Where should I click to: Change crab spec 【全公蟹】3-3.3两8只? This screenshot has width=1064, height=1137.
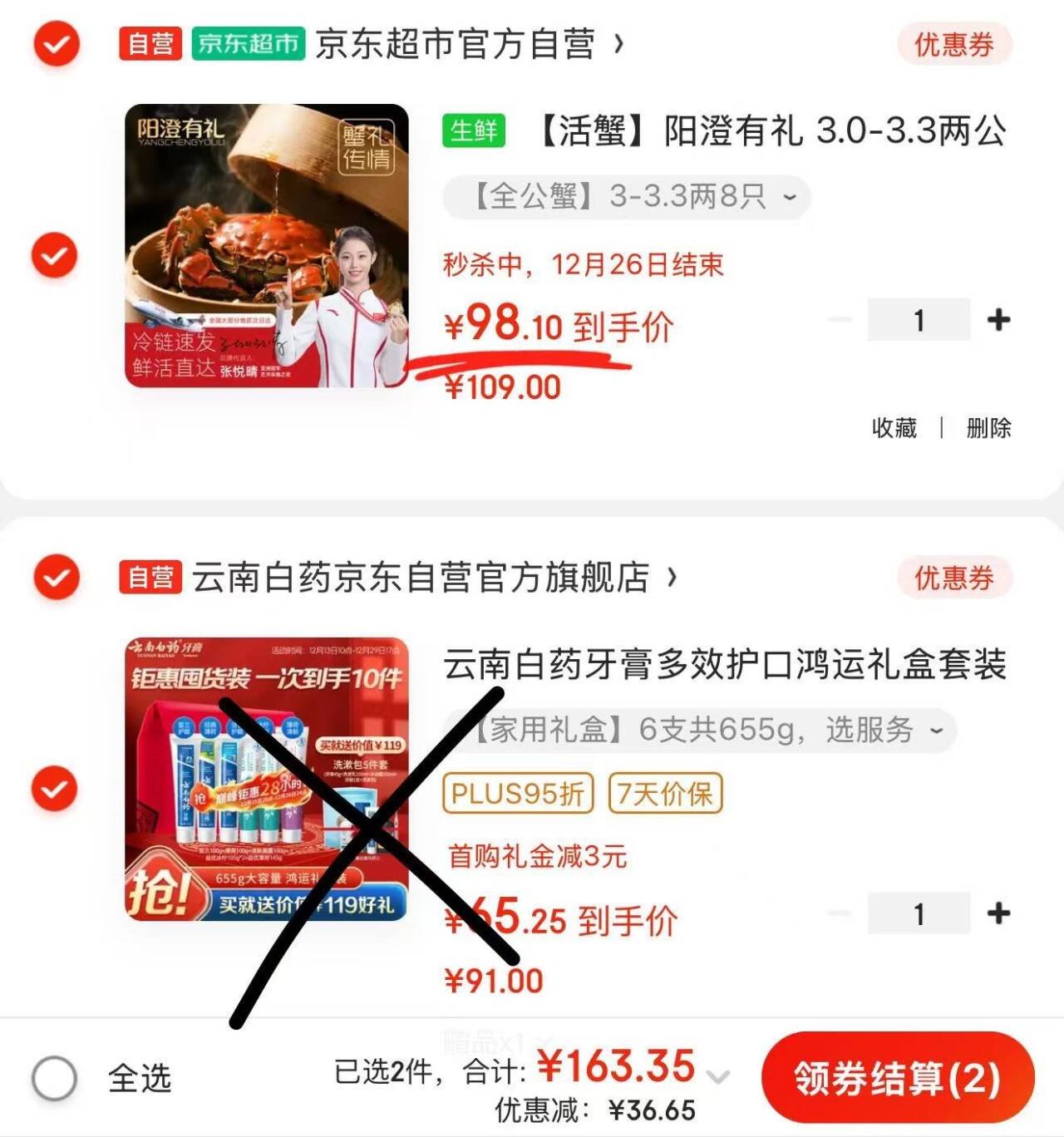pos(627,197)
